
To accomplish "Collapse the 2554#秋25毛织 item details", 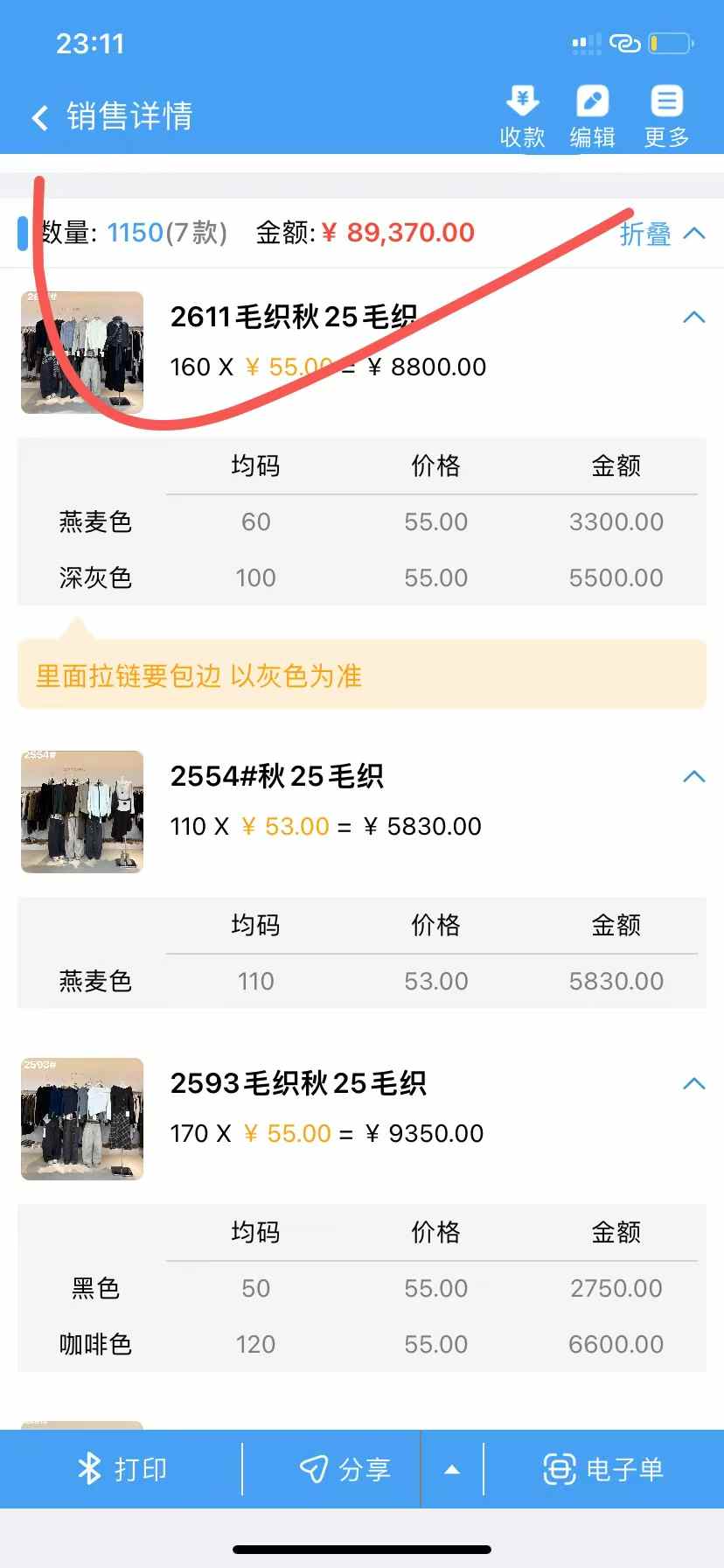I will click(693, 777).
